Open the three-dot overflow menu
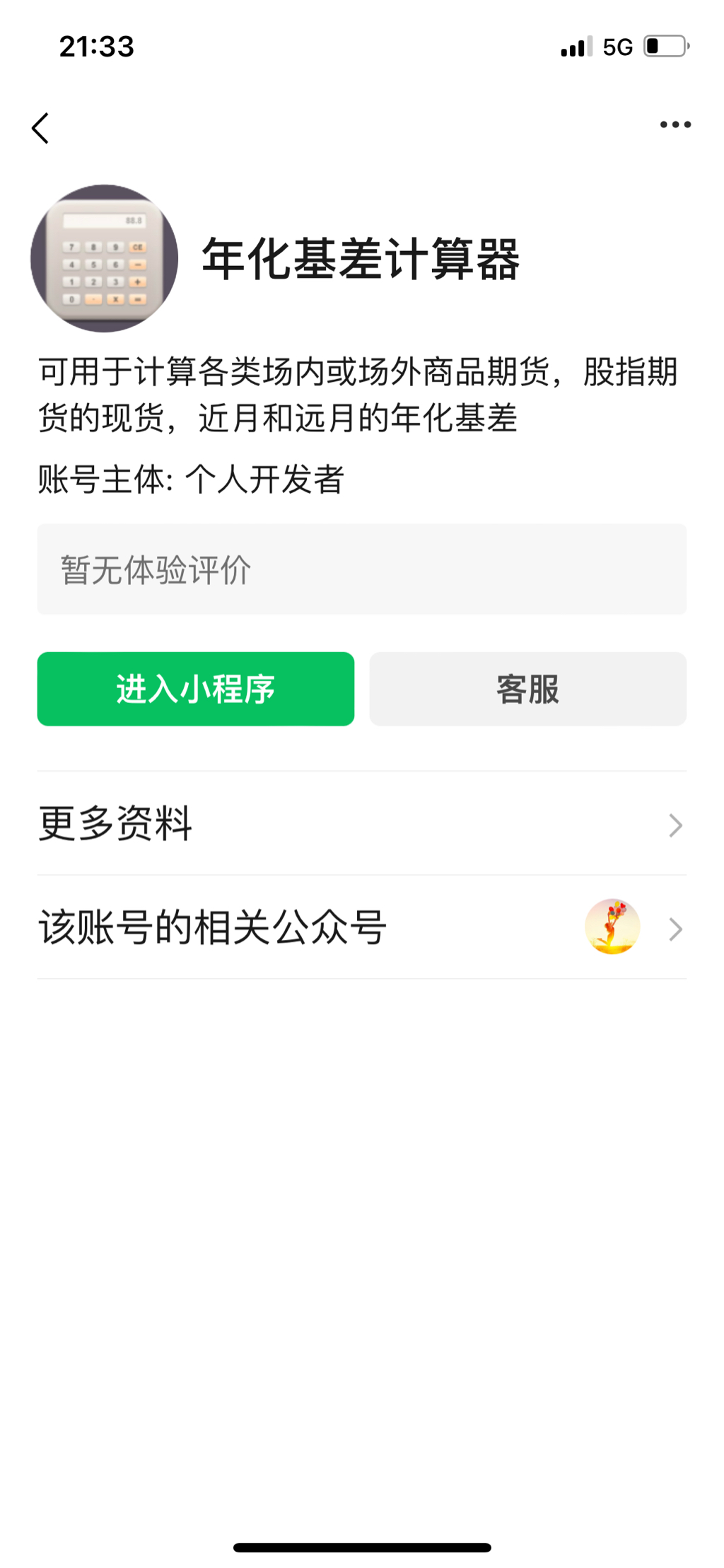The image size is (724, 1568). (675, 125)
